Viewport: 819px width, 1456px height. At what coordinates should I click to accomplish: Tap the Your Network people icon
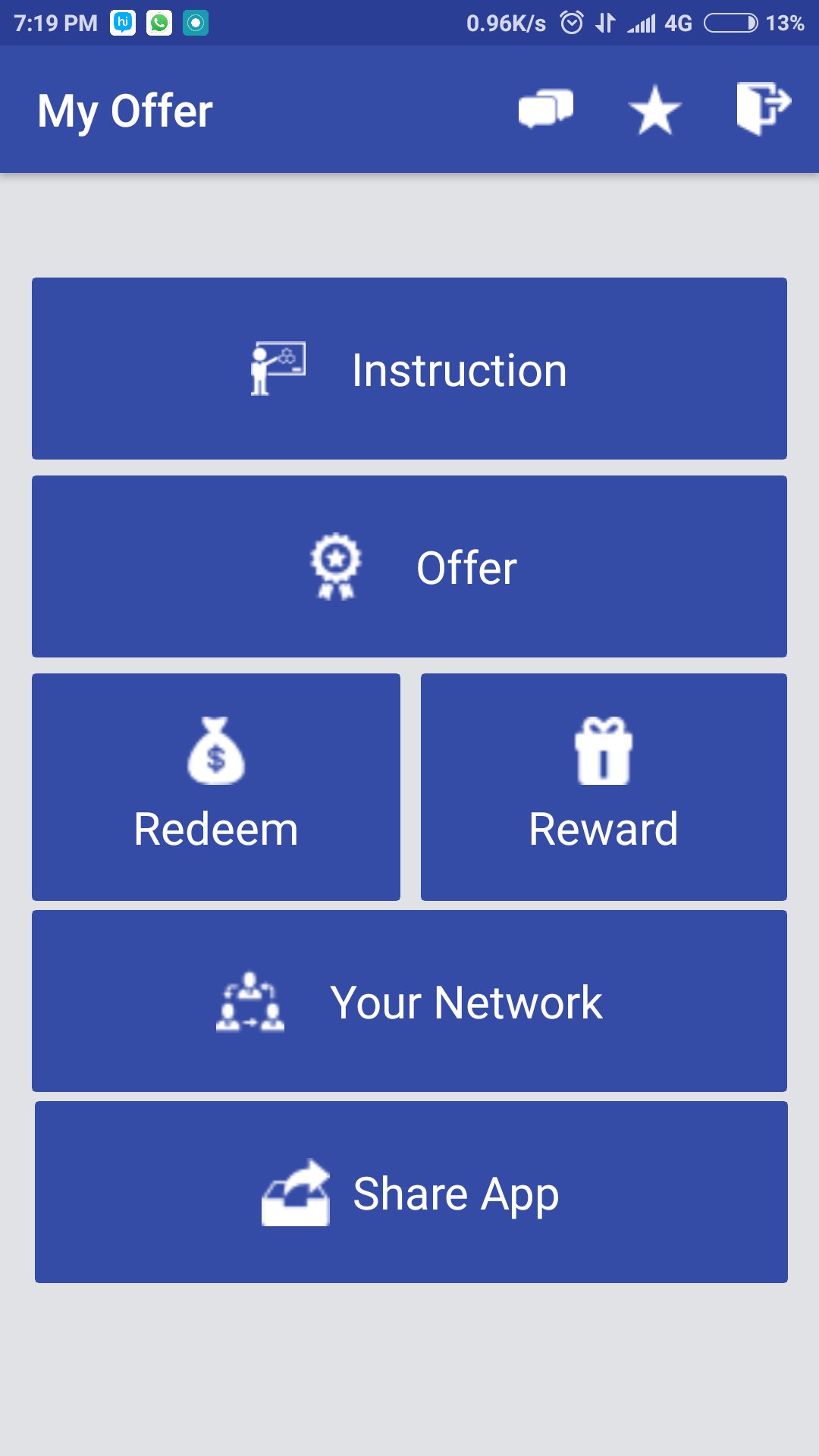coord(250,1001)
